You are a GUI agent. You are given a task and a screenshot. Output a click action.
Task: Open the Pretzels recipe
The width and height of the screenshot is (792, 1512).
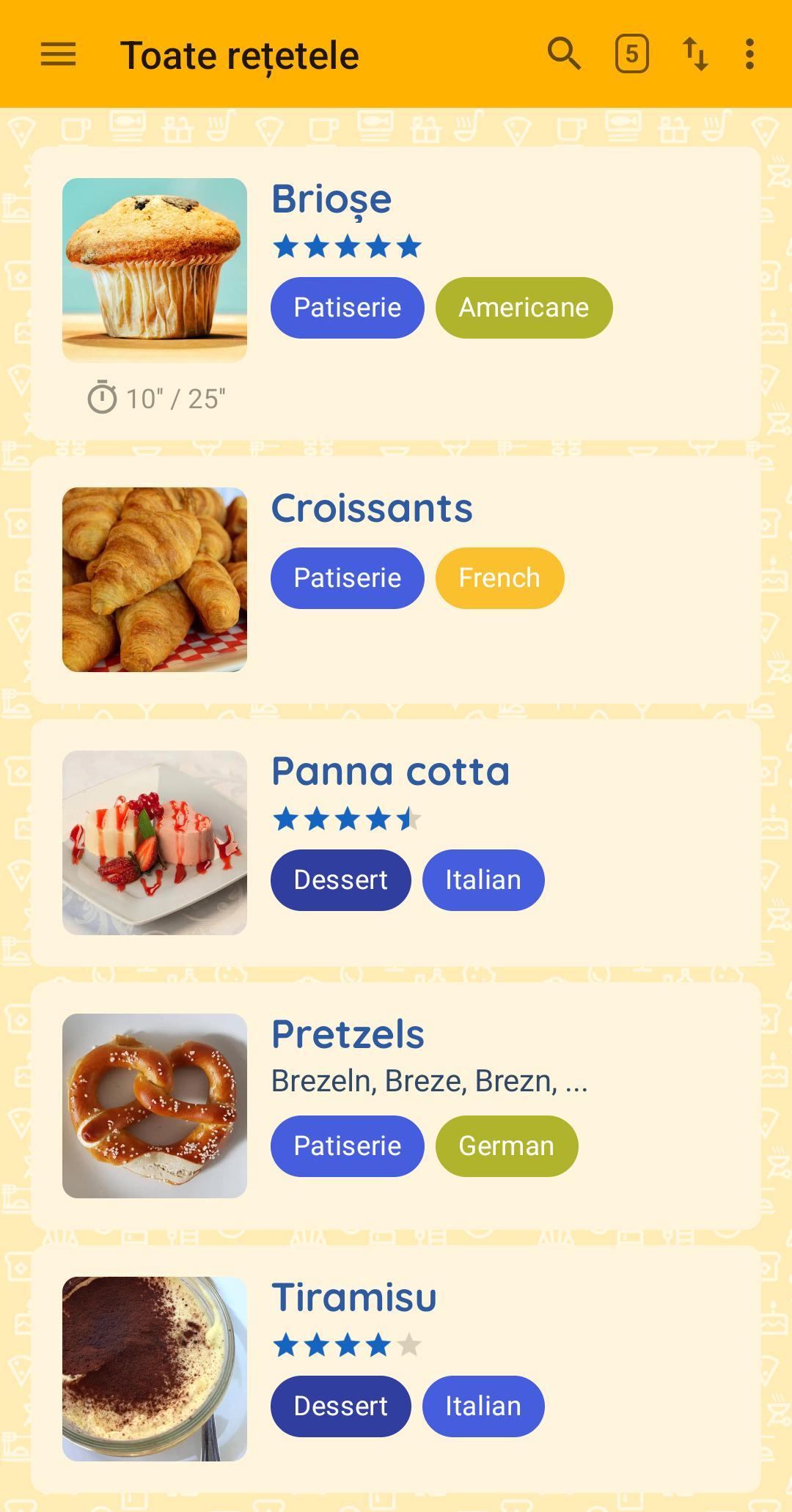pyautogui.click(x=395, y=1105)
